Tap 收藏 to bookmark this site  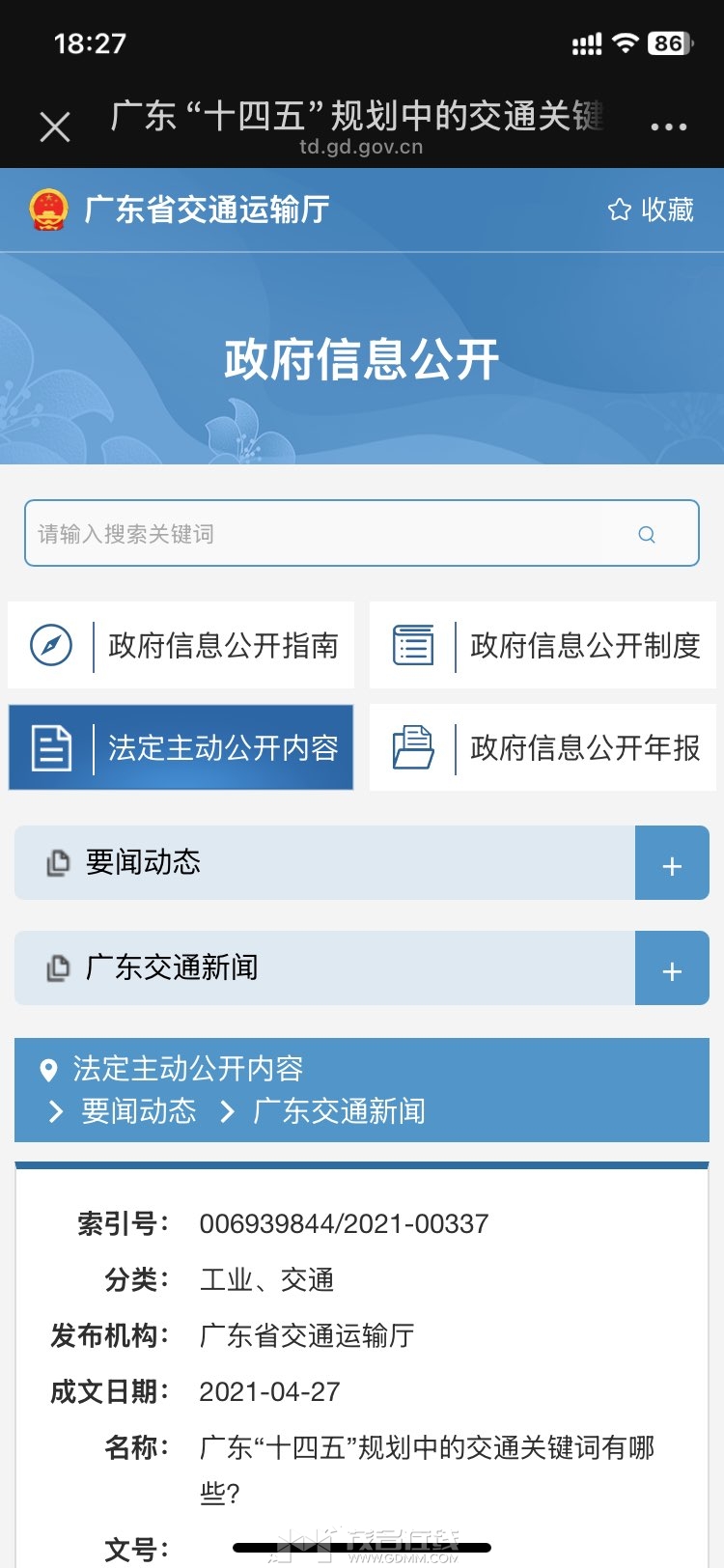pyautogui.click(x=651, y=210)
